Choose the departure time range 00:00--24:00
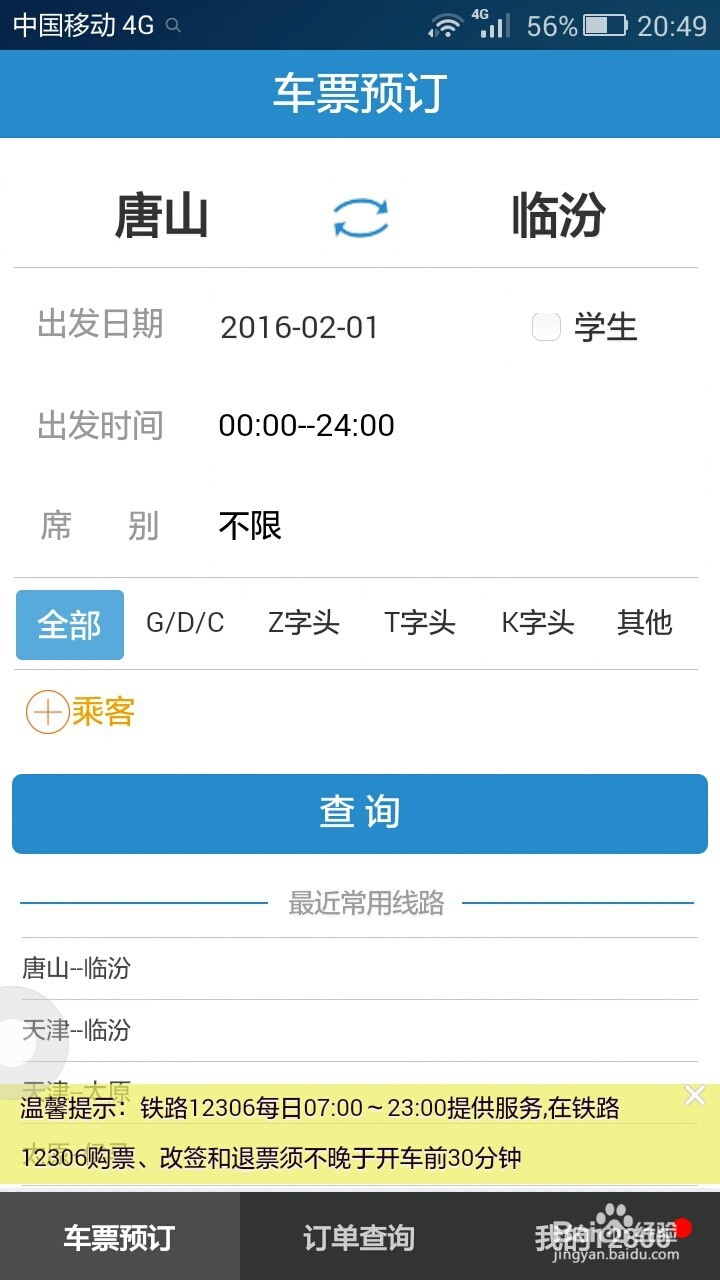 point(307,425)
